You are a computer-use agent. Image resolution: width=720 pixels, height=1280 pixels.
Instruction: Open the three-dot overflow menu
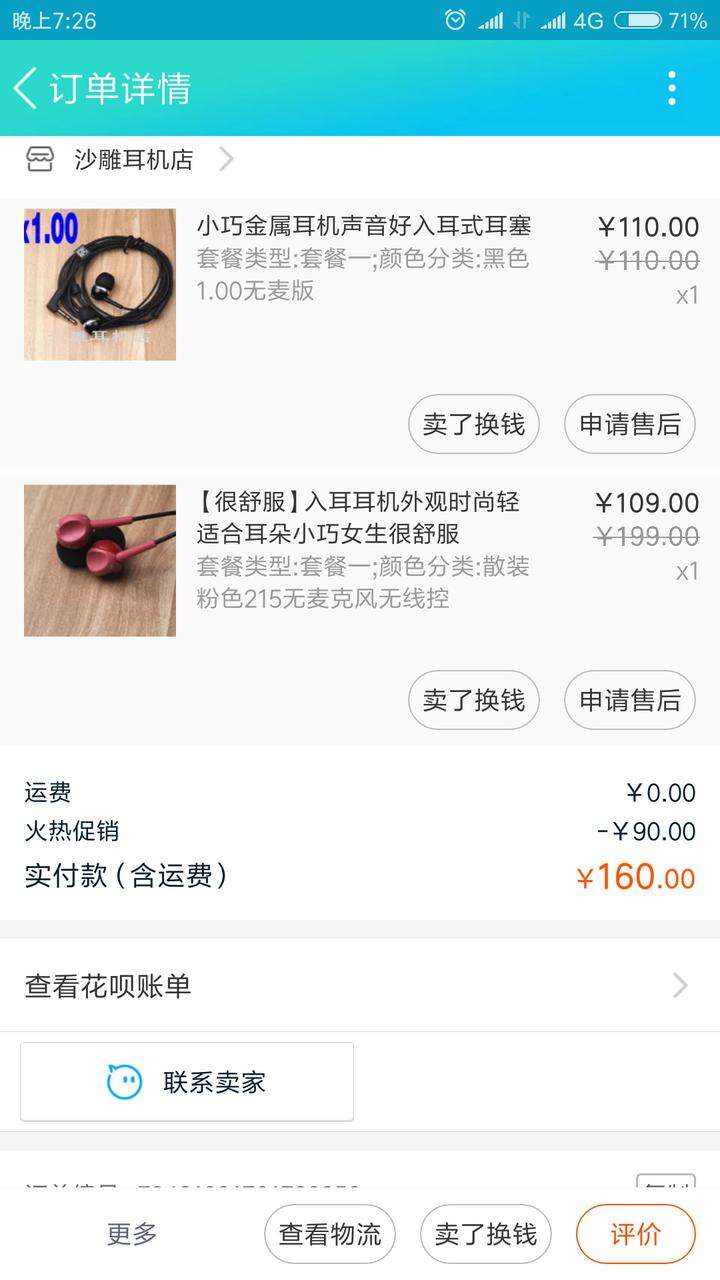click(x=672, y=88)
